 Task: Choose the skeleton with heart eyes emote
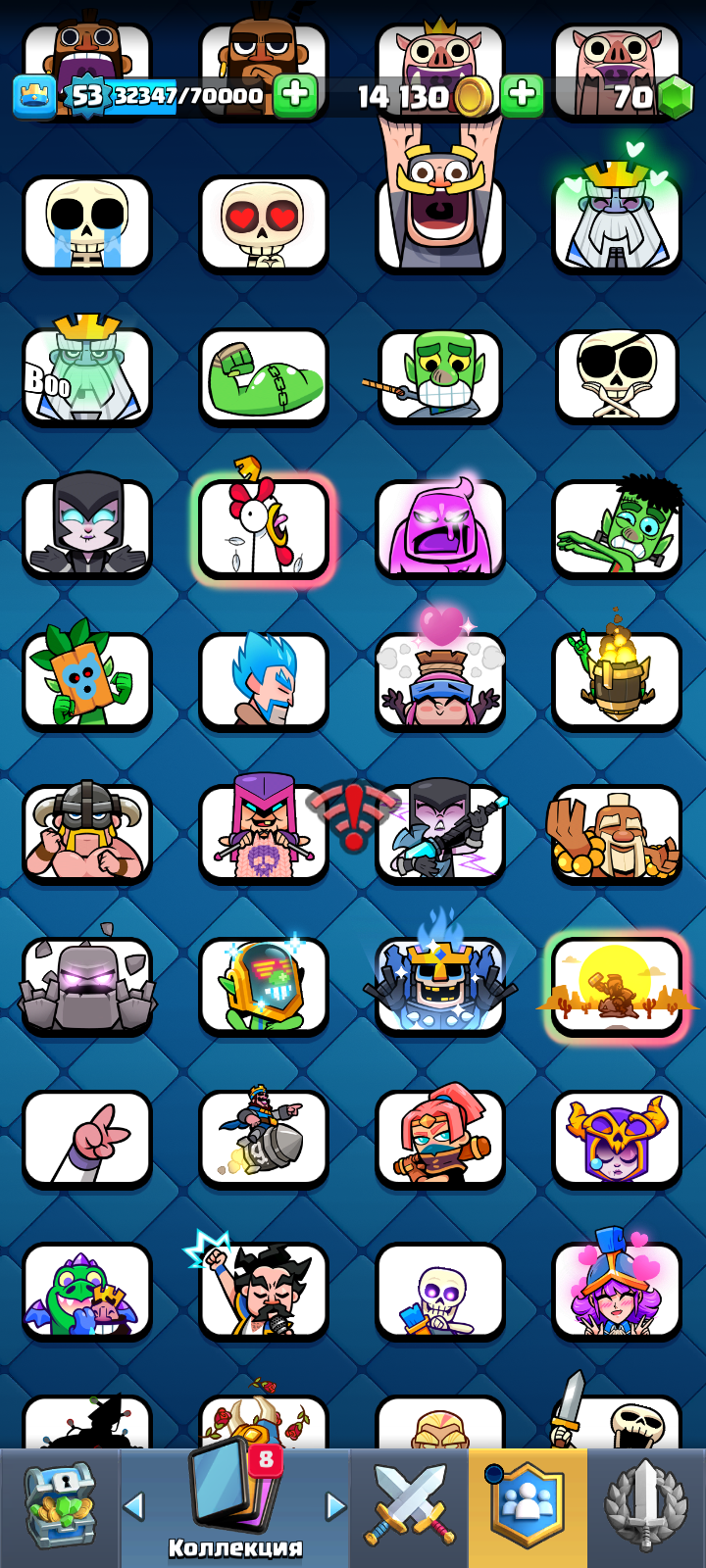(264, 223)
